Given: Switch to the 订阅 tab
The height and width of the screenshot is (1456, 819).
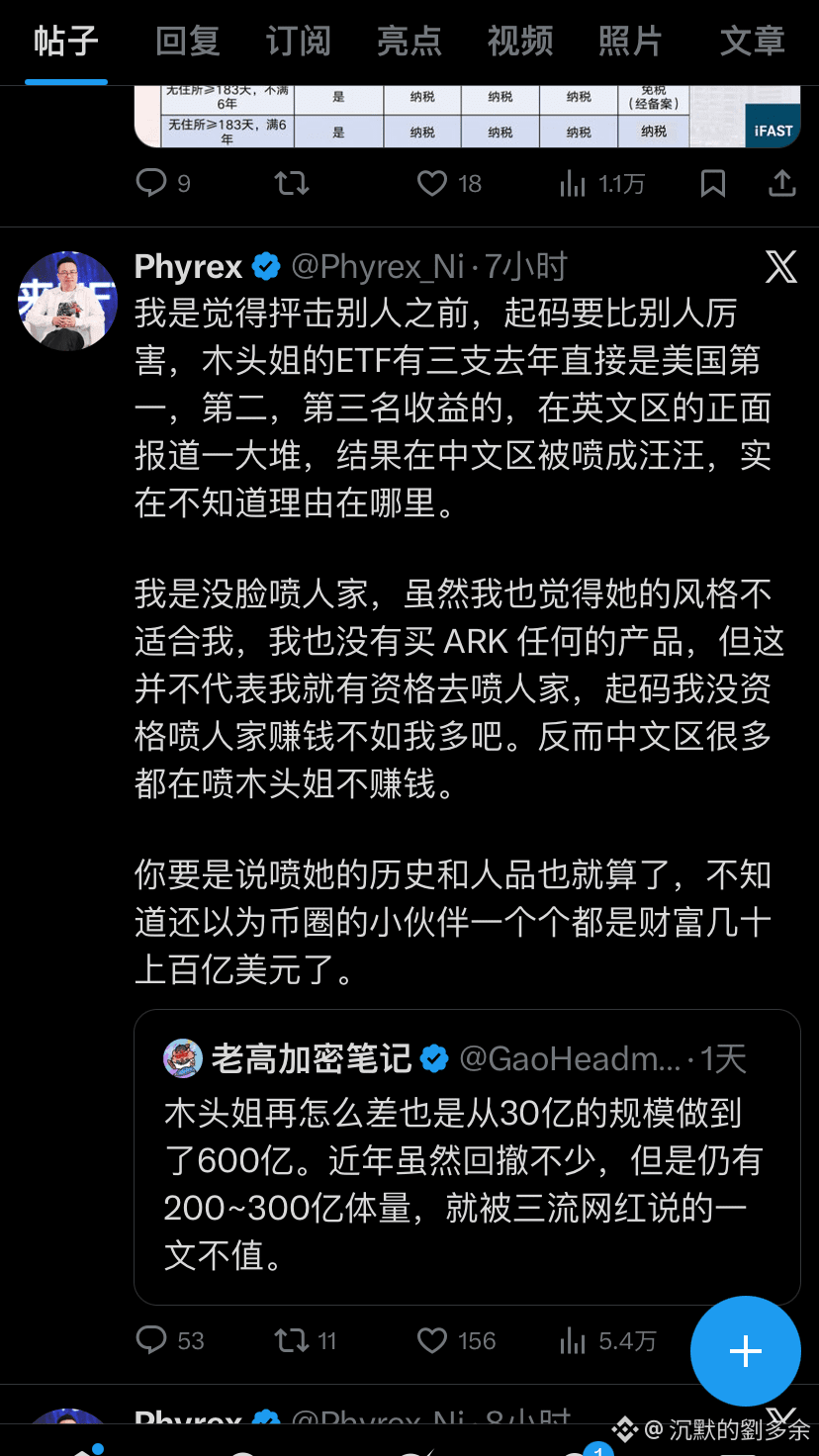Looking at the screenshot, I should click(298, 42).
